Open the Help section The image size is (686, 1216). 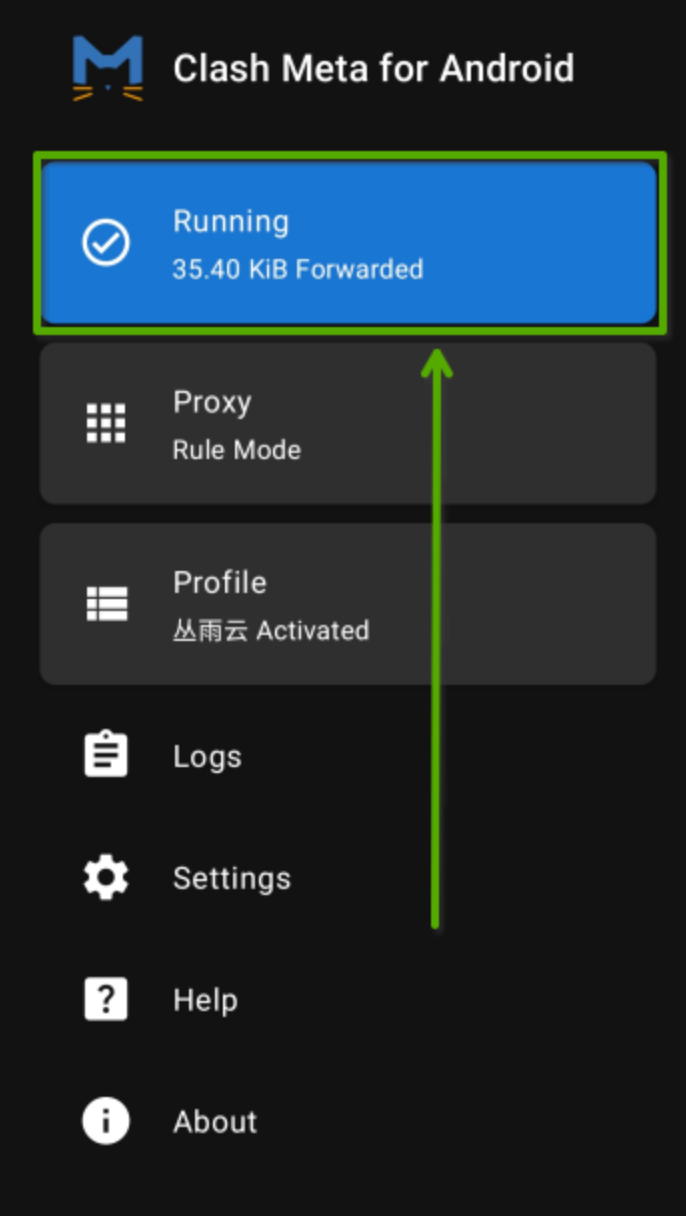205,1000
